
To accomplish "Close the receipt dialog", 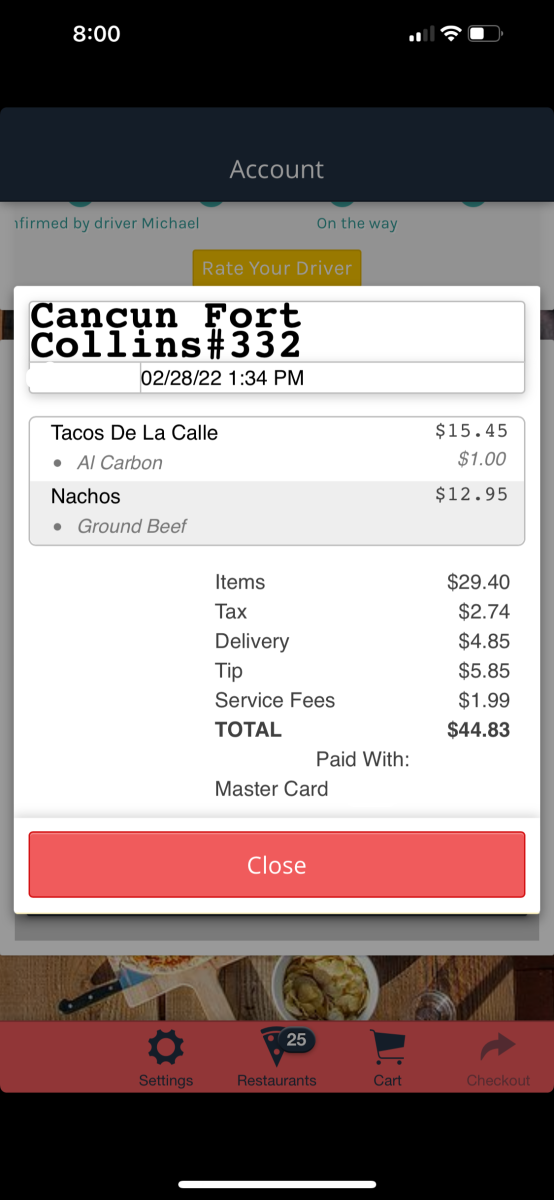I will point(277,865).
